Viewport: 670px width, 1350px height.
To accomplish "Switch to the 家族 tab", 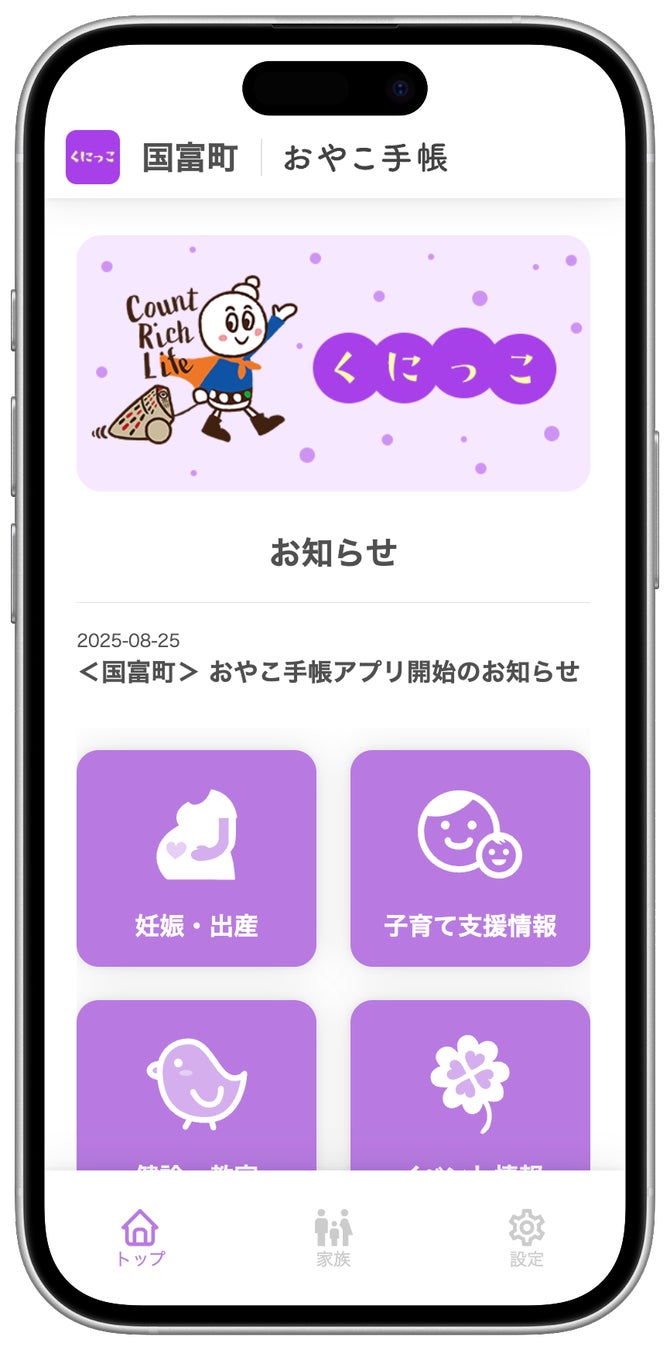I will (x=333, y=1238).
